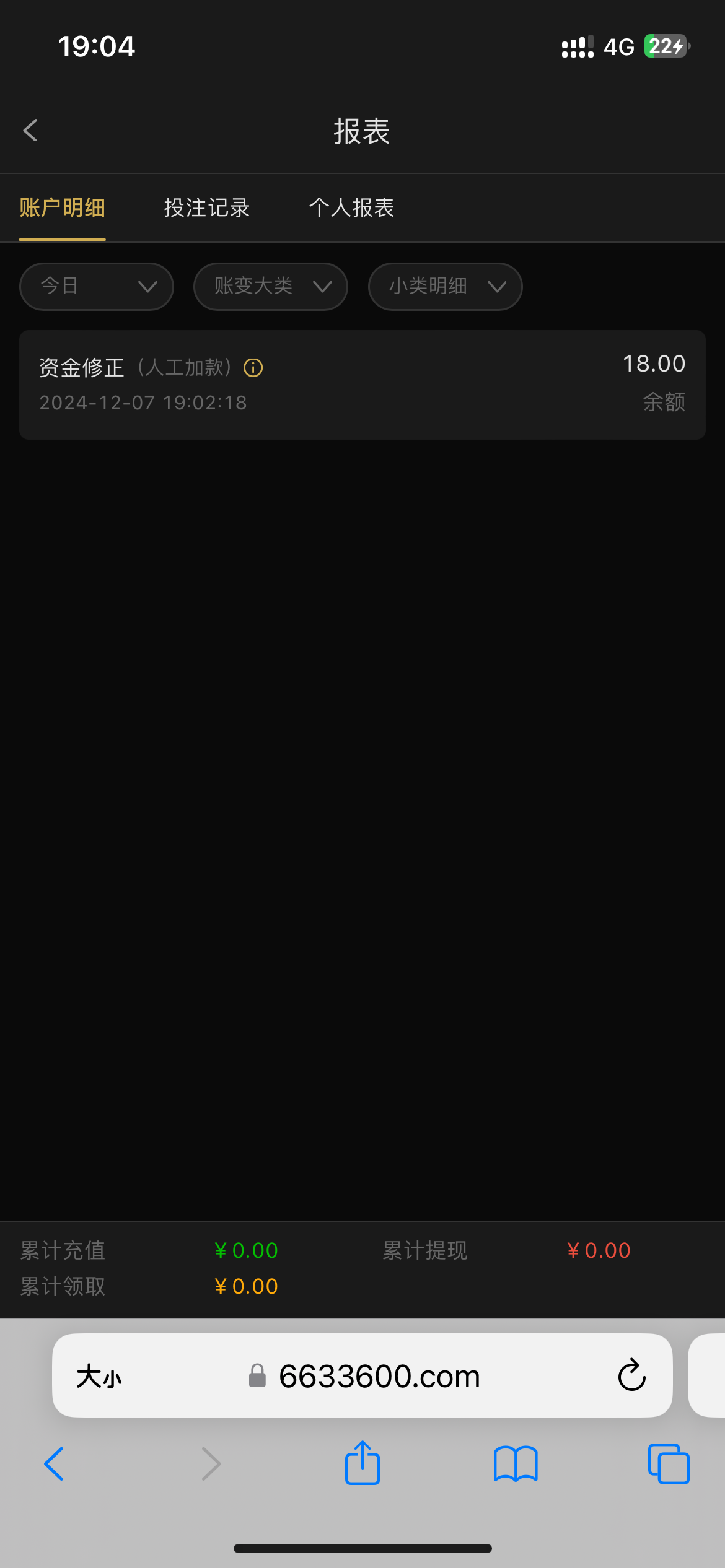Go back from the 报表 page
This screenshot has height=1568, width=725.
[30, 131]
